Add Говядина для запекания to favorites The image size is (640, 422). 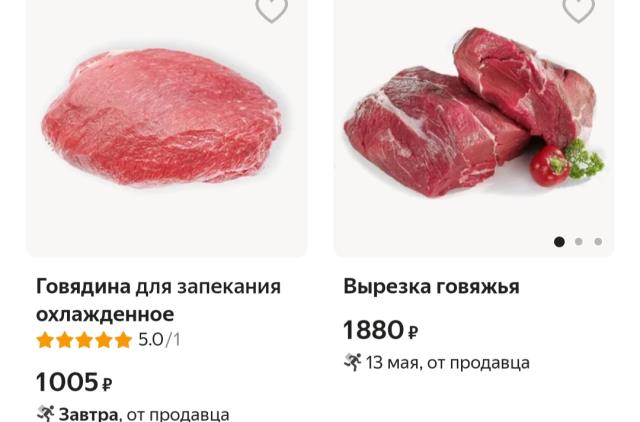pos(271,9)
